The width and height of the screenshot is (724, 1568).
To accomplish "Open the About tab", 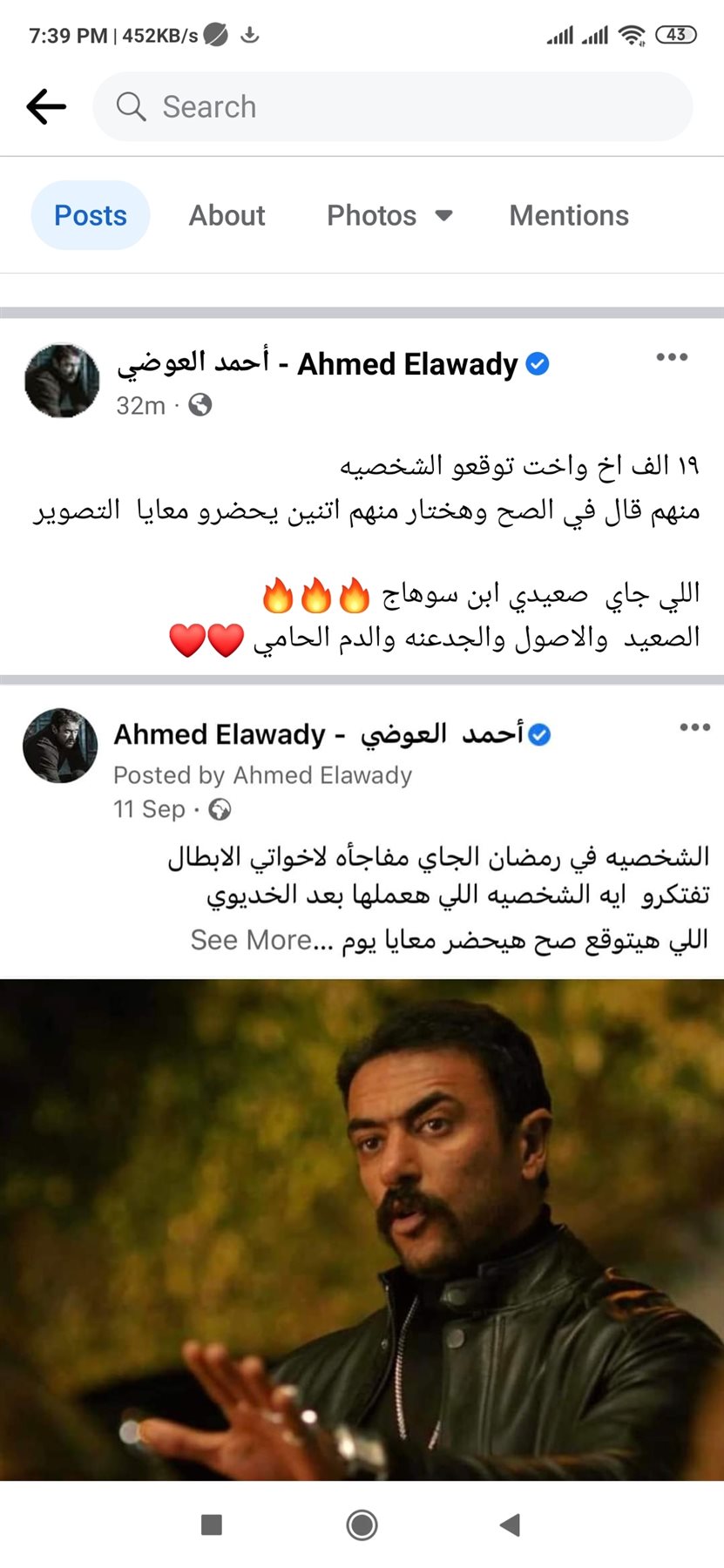I will pyautogui.click(x=227, y=215).
